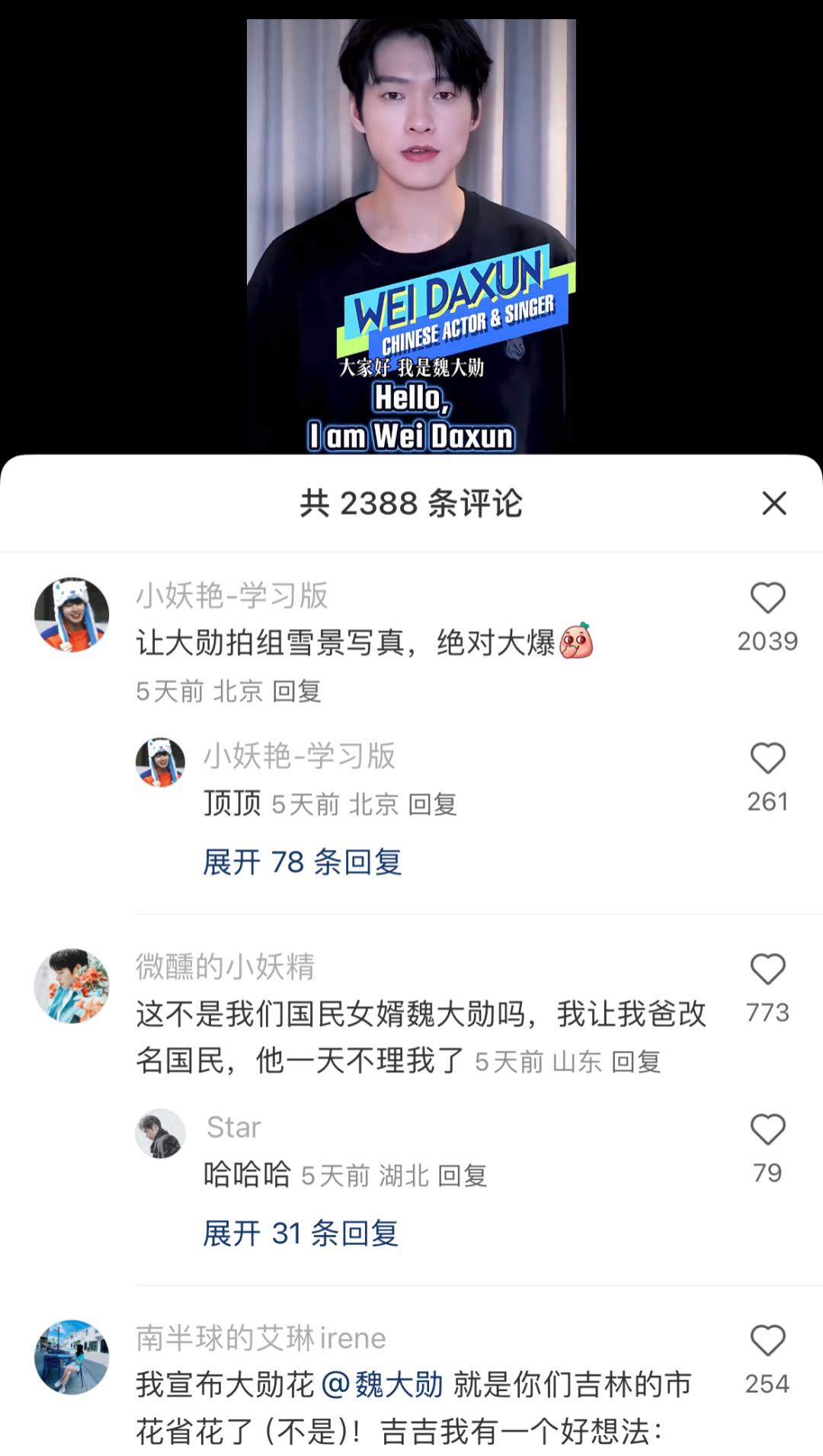Like the 顶顶 reply
The image size is (823, 1456).
[x=767, y=758]
